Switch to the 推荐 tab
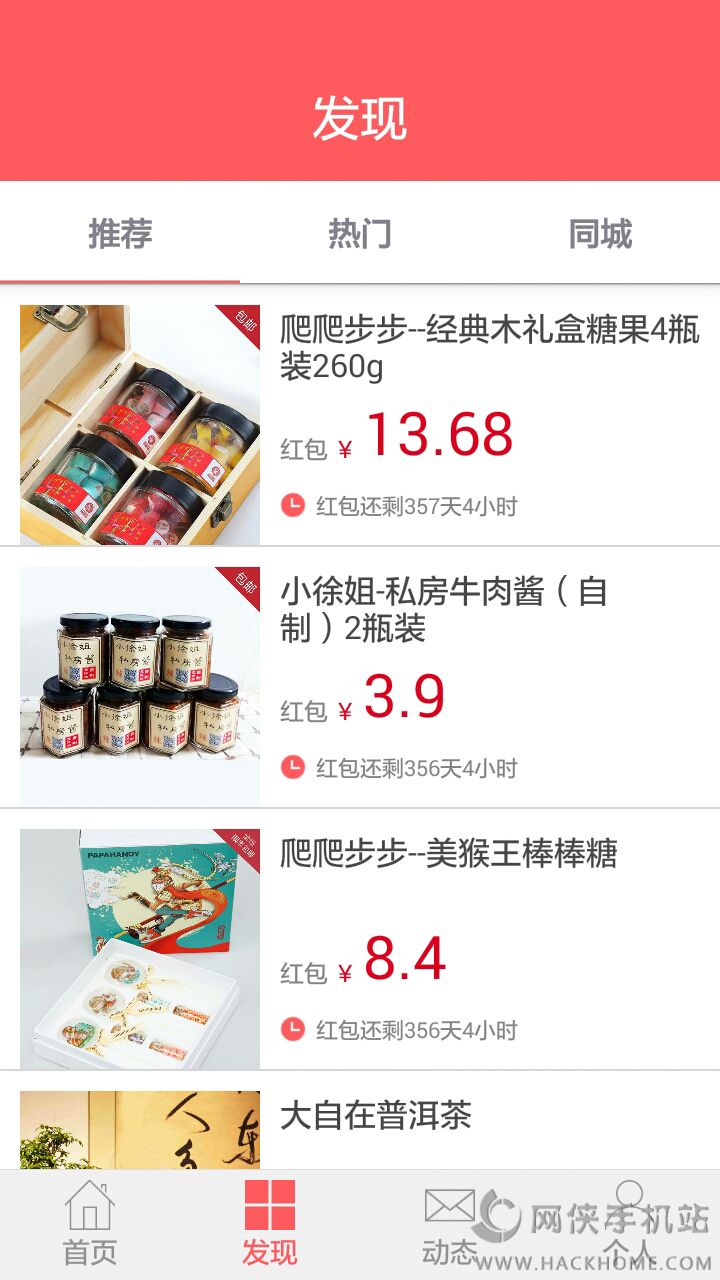 [x=120, y=234]
